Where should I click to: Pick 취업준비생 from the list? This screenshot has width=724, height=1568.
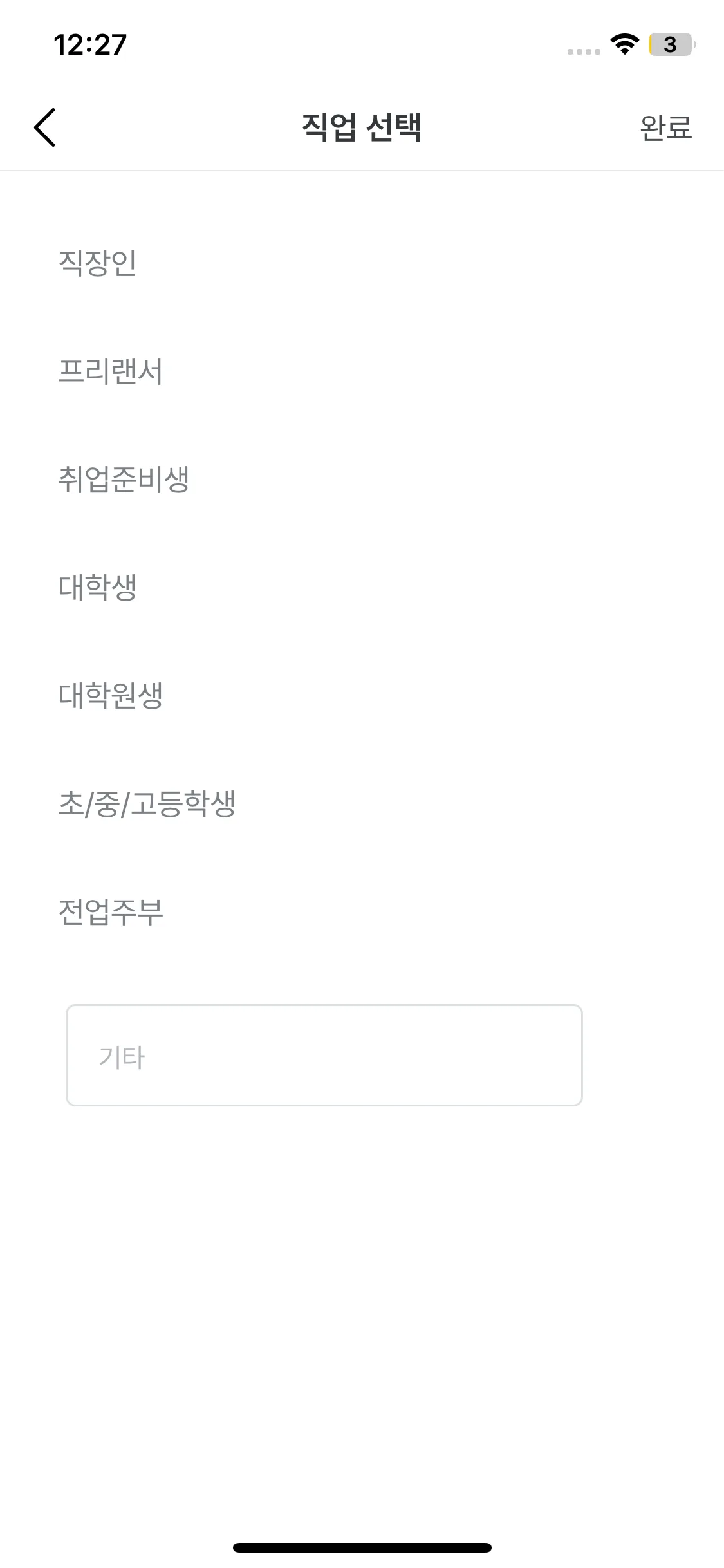pyautogui.click(x=124, y=479)
